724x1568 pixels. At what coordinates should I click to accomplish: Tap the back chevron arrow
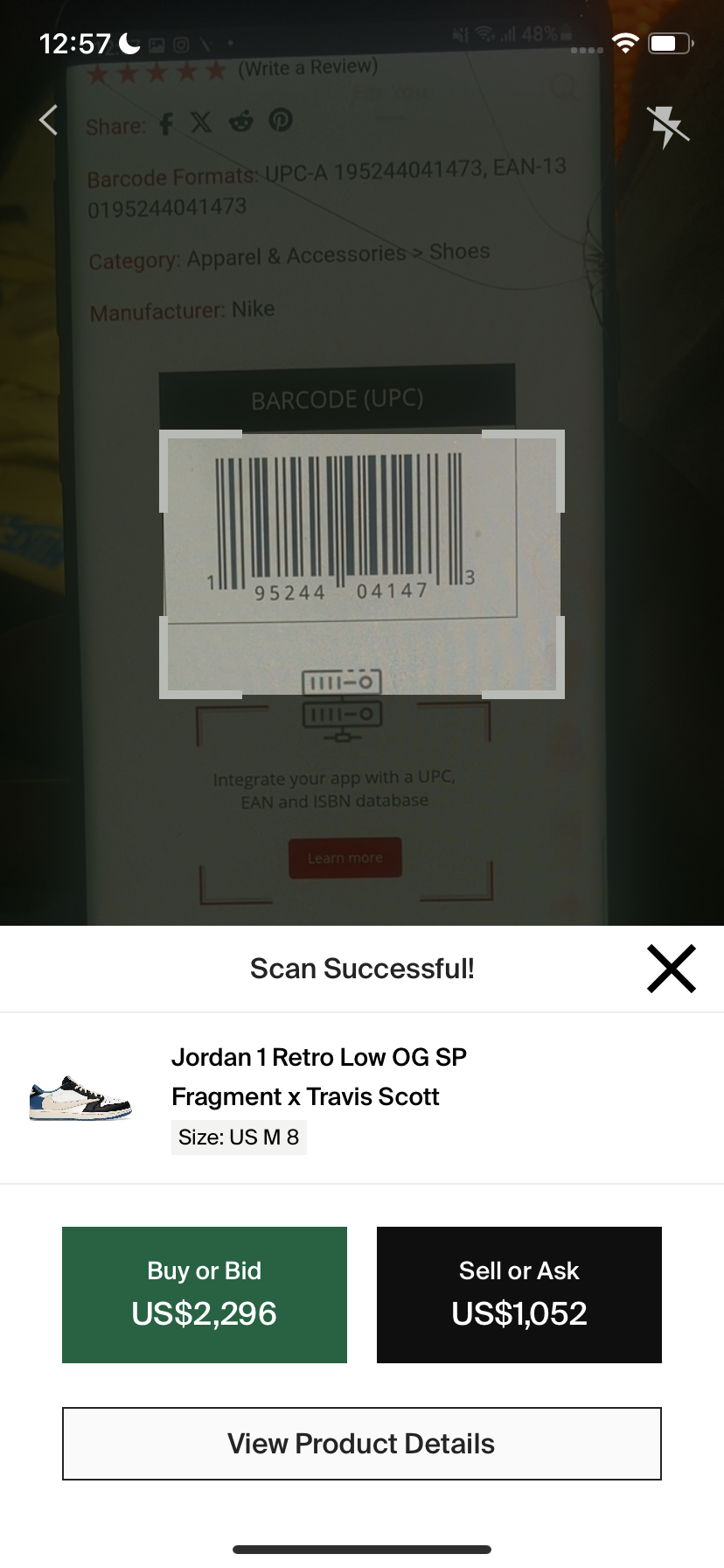[48, 120]
